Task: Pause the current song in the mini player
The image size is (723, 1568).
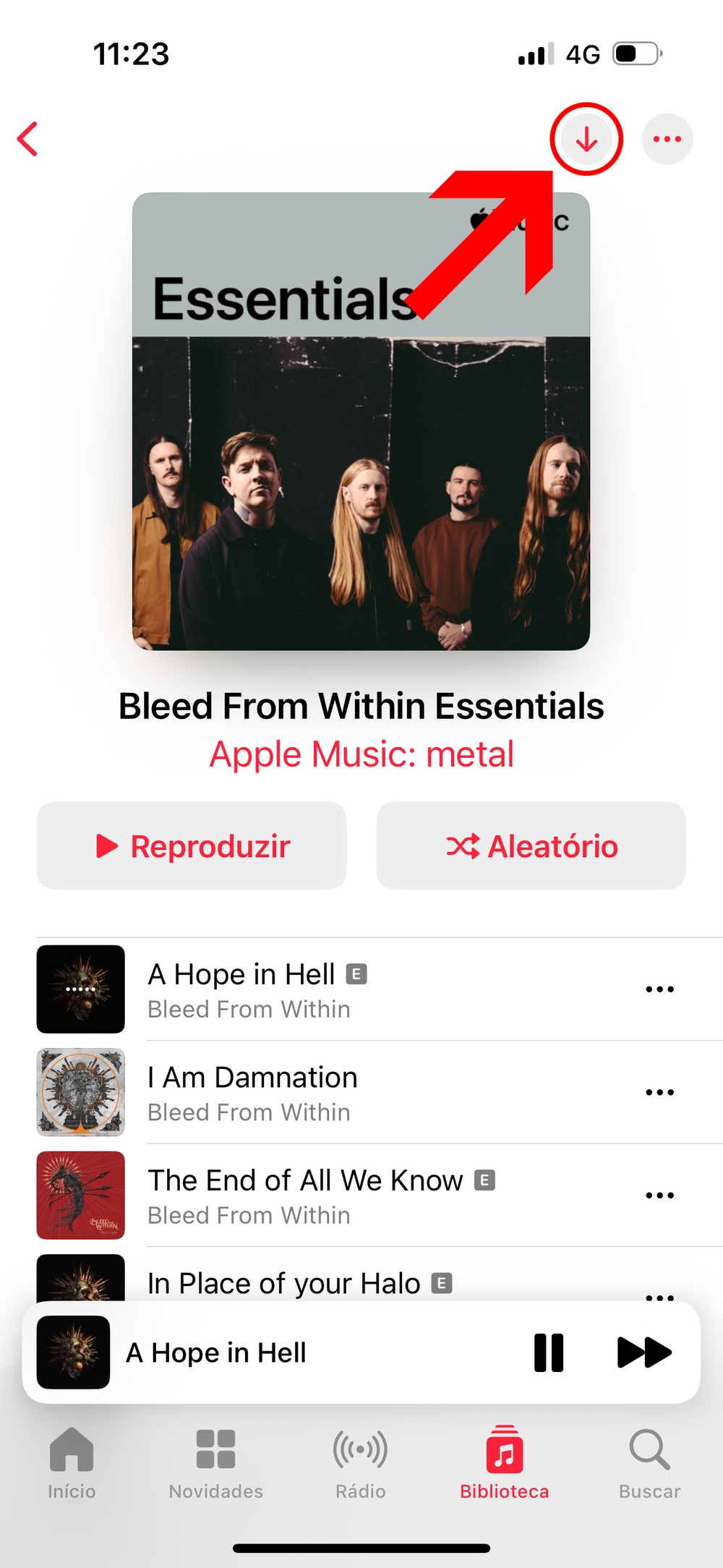Action: pos(549,1352)
